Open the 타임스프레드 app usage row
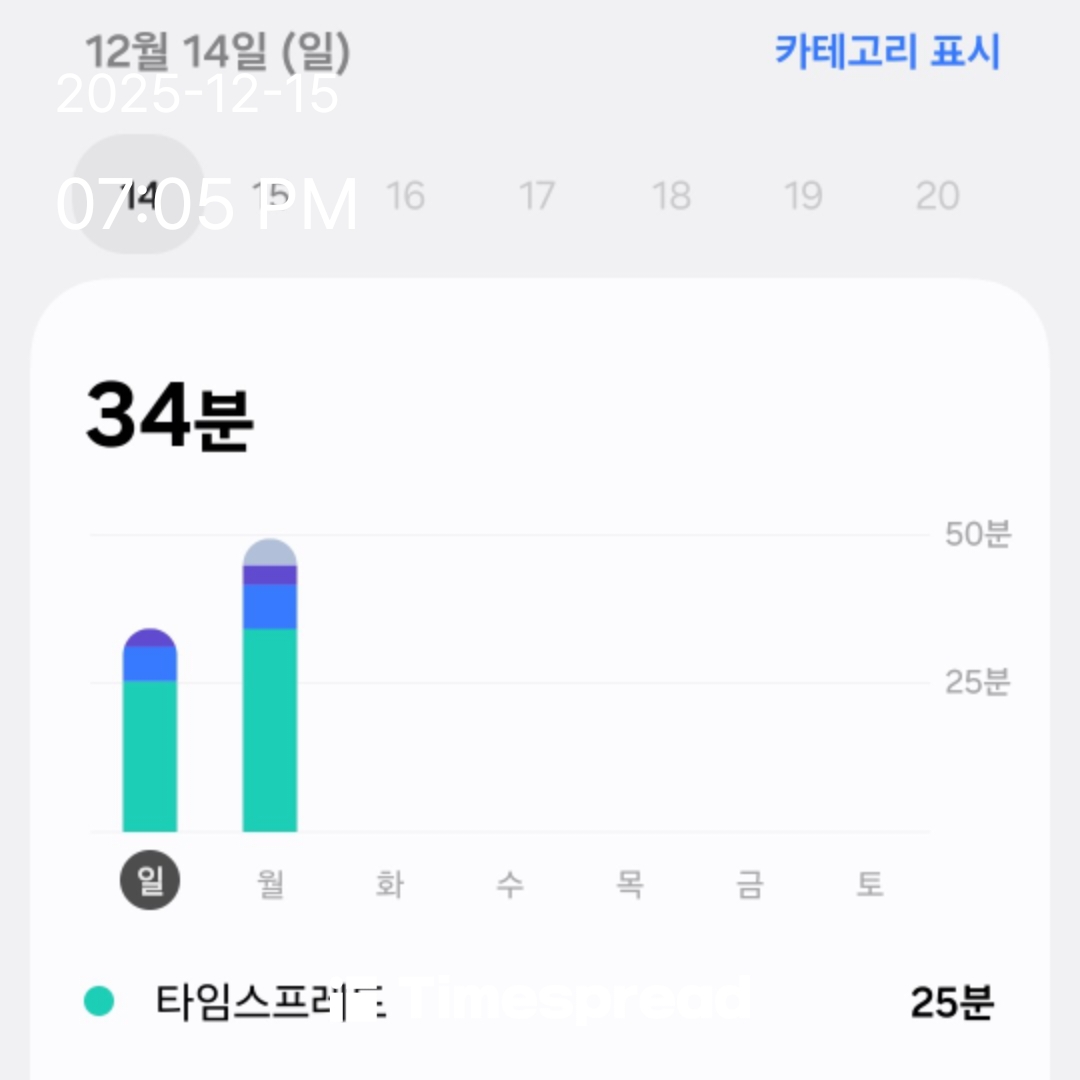This screenshot has height=1080, width=1080. pyautogui.click(x=540, y=1002)
